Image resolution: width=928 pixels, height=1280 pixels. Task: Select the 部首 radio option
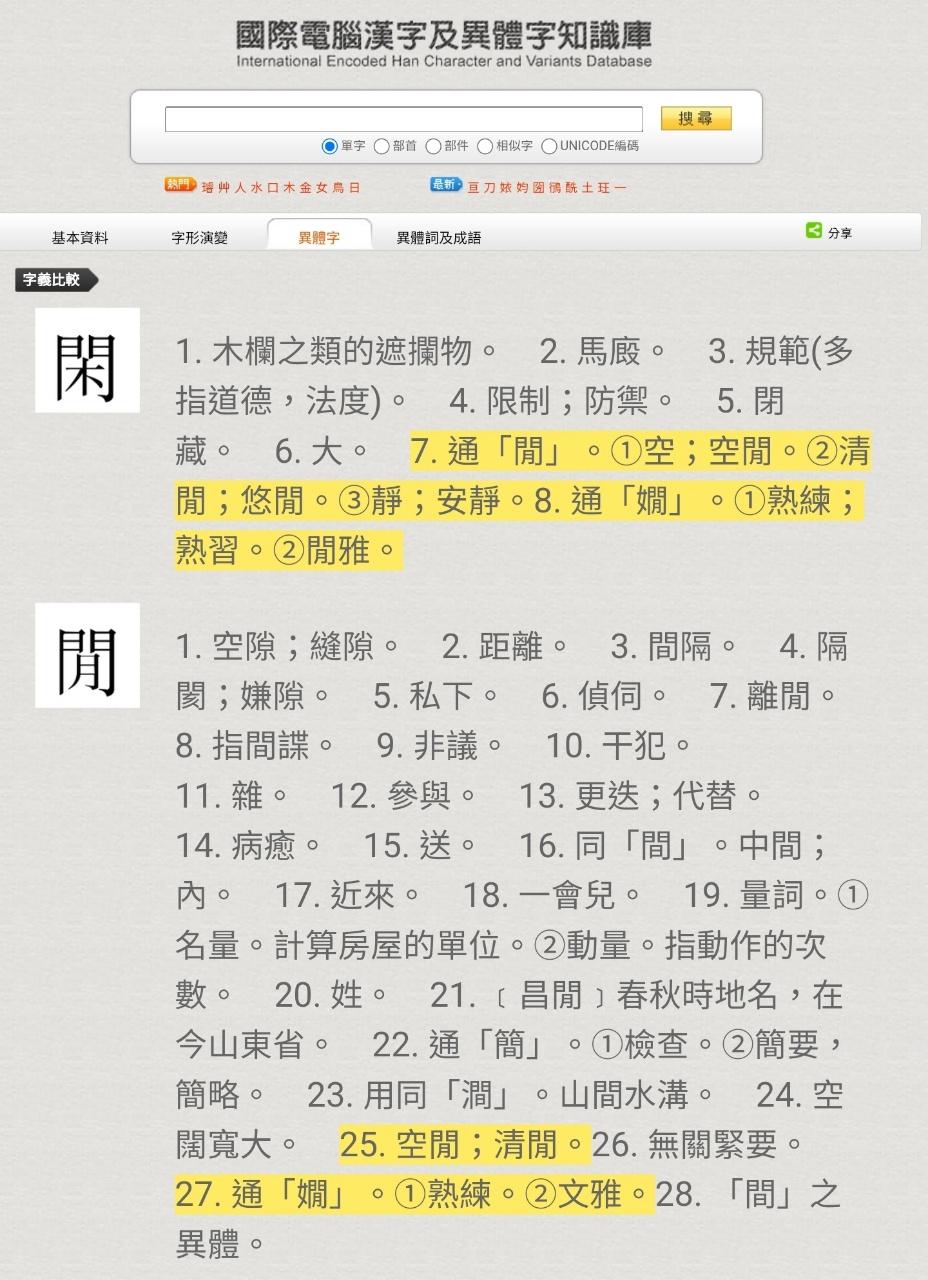pos(381,146)
